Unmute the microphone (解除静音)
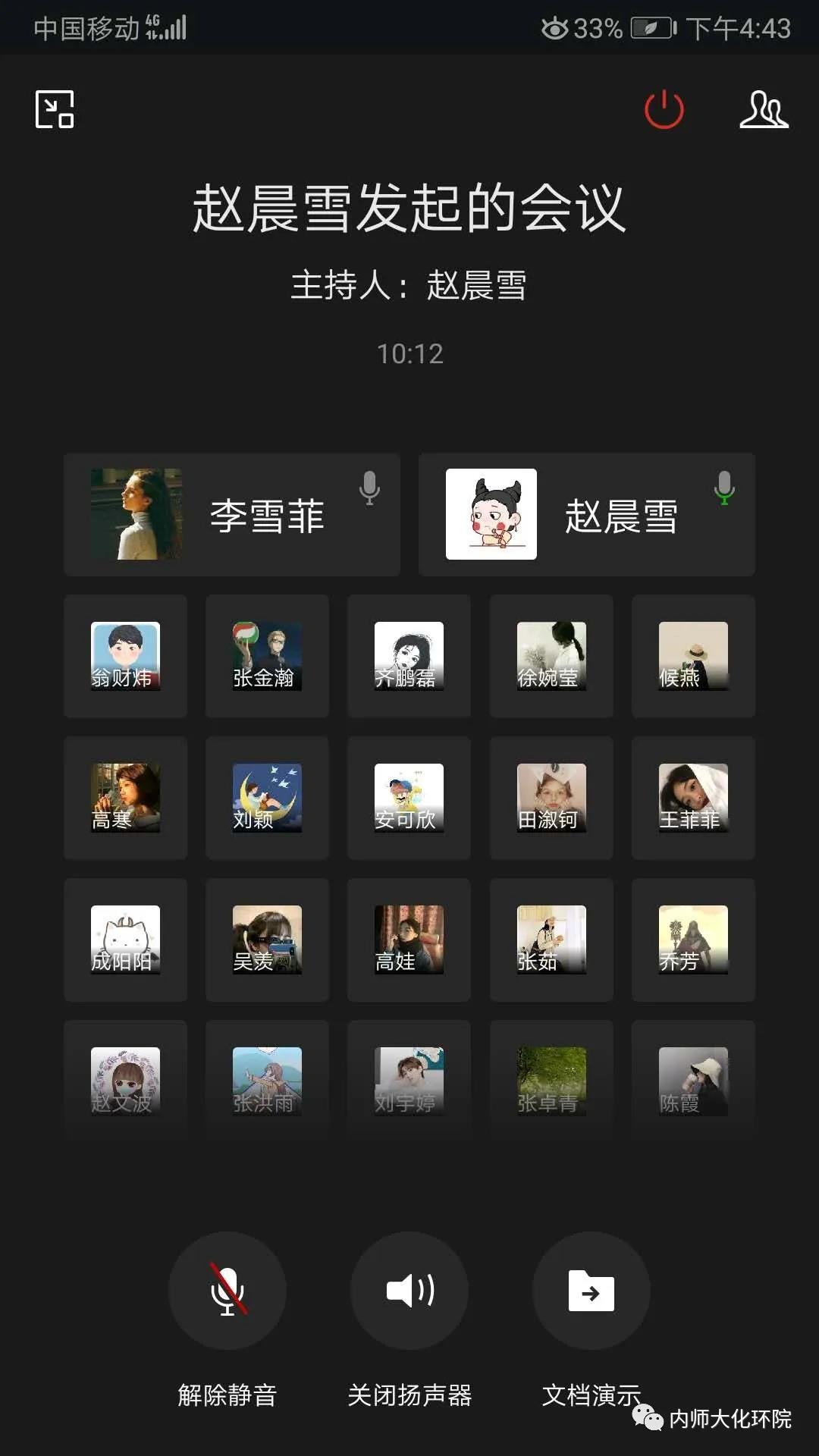Screen dimensions: 819x1456 [227, 1290]
